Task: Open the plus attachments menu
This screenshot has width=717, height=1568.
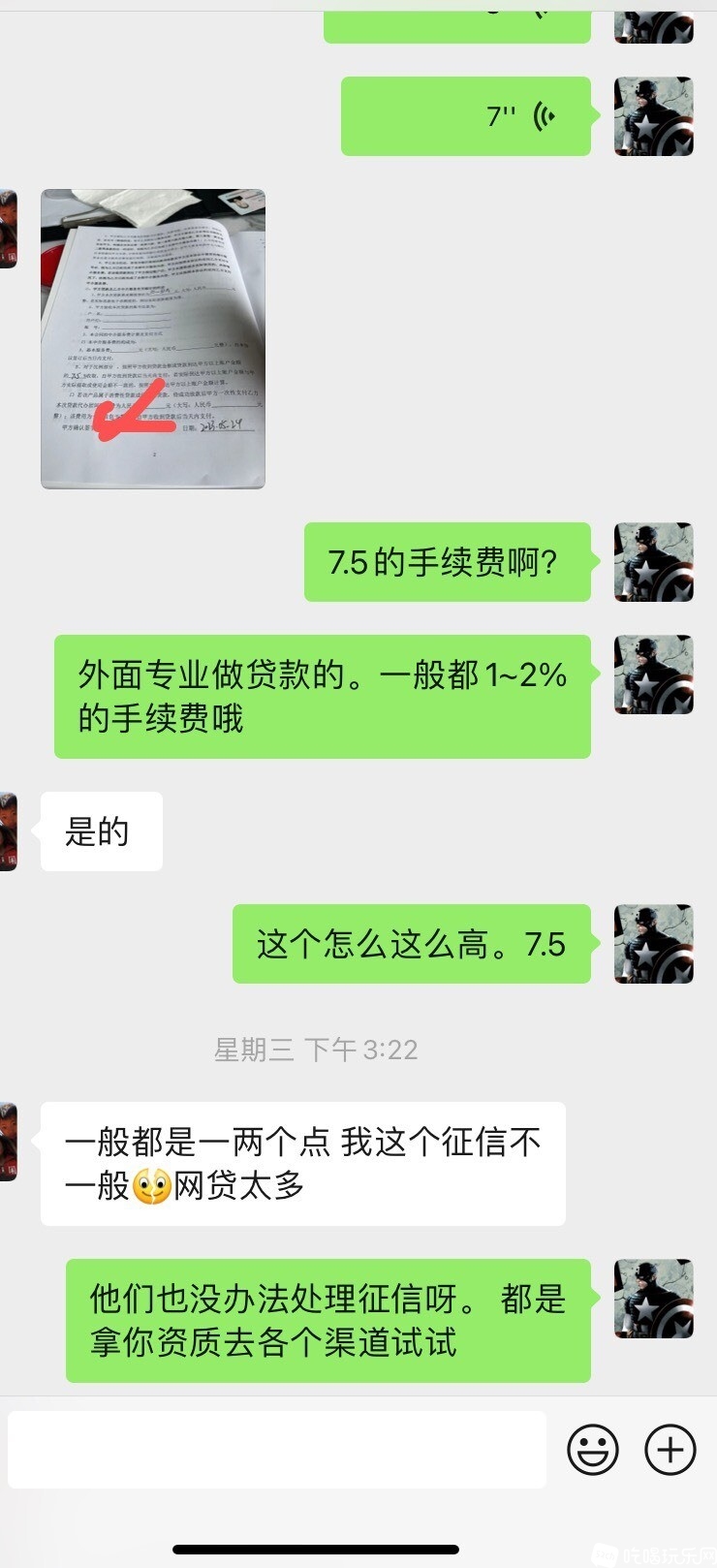Action: click(x=670, y=1450)
